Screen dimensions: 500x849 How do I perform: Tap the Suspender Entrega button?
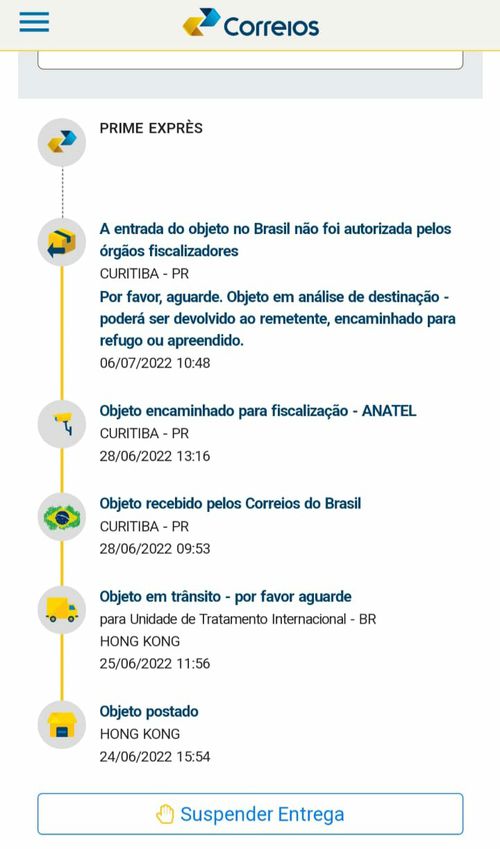(250, 814)
